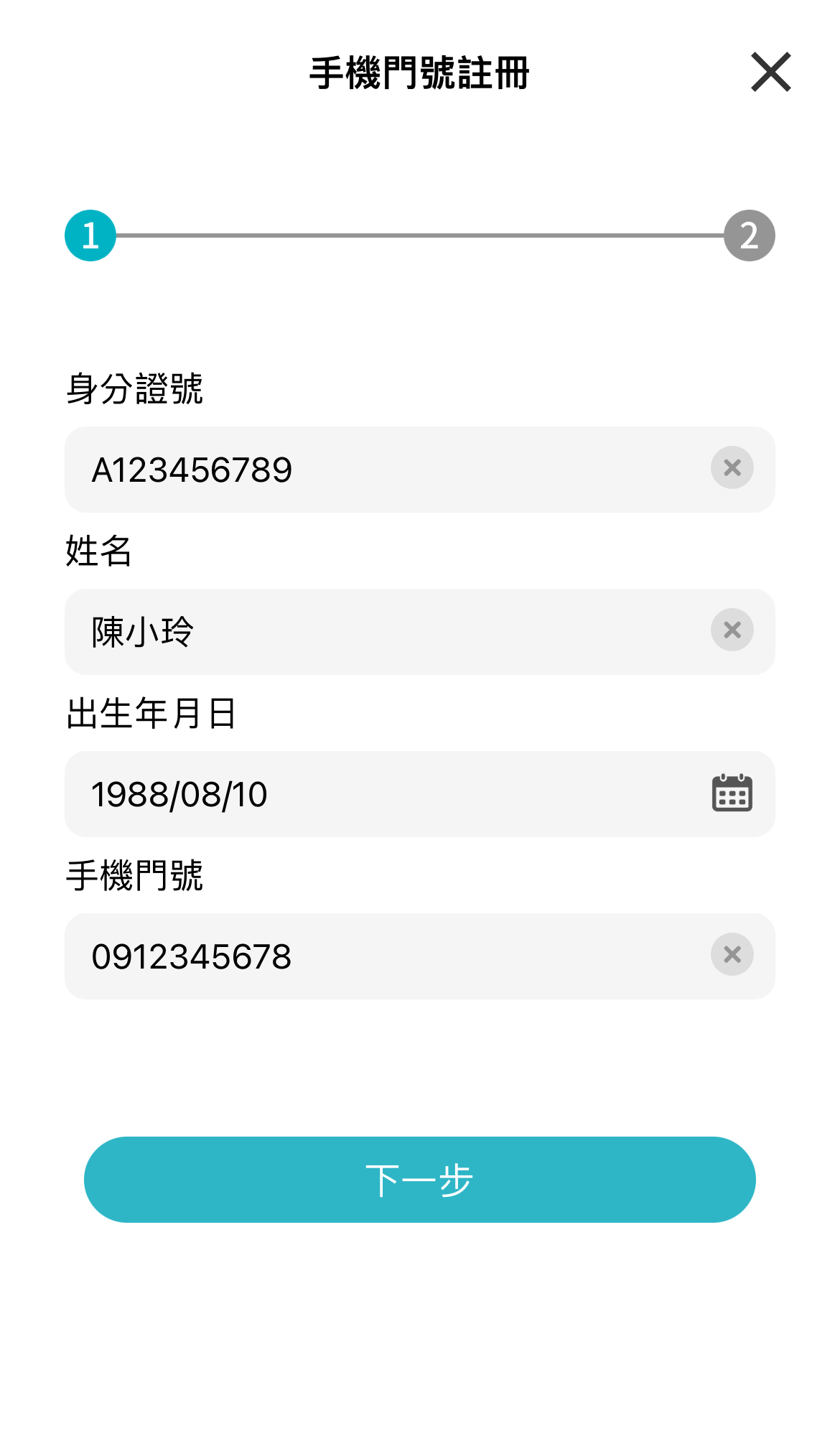This screenshot has width=840, height=1436.
Task: Tap the 出生年月日 field showing 1988/08/10
Action: 420,794
